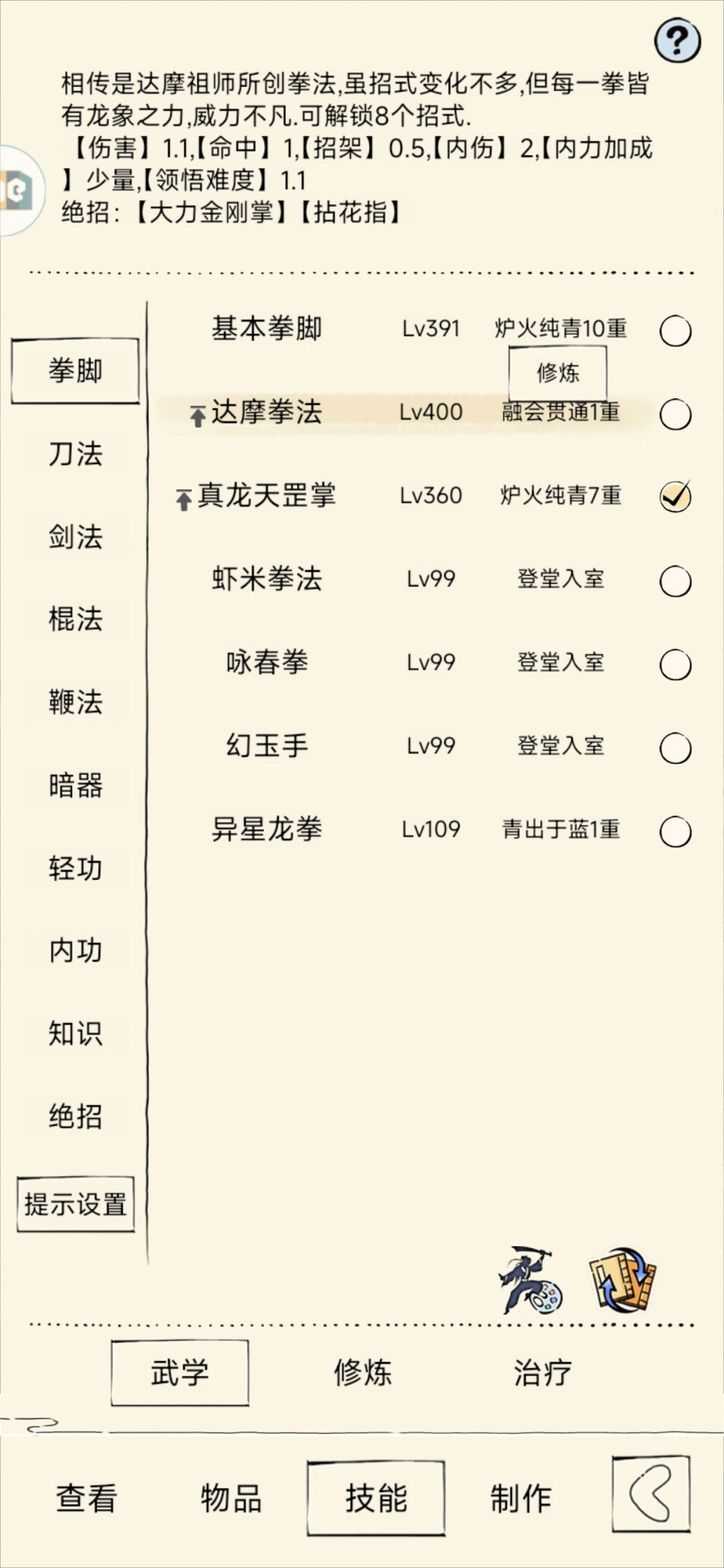Switch to the 刀法 category
This screenshot has height=1568, width=724.
click(75, 454)
